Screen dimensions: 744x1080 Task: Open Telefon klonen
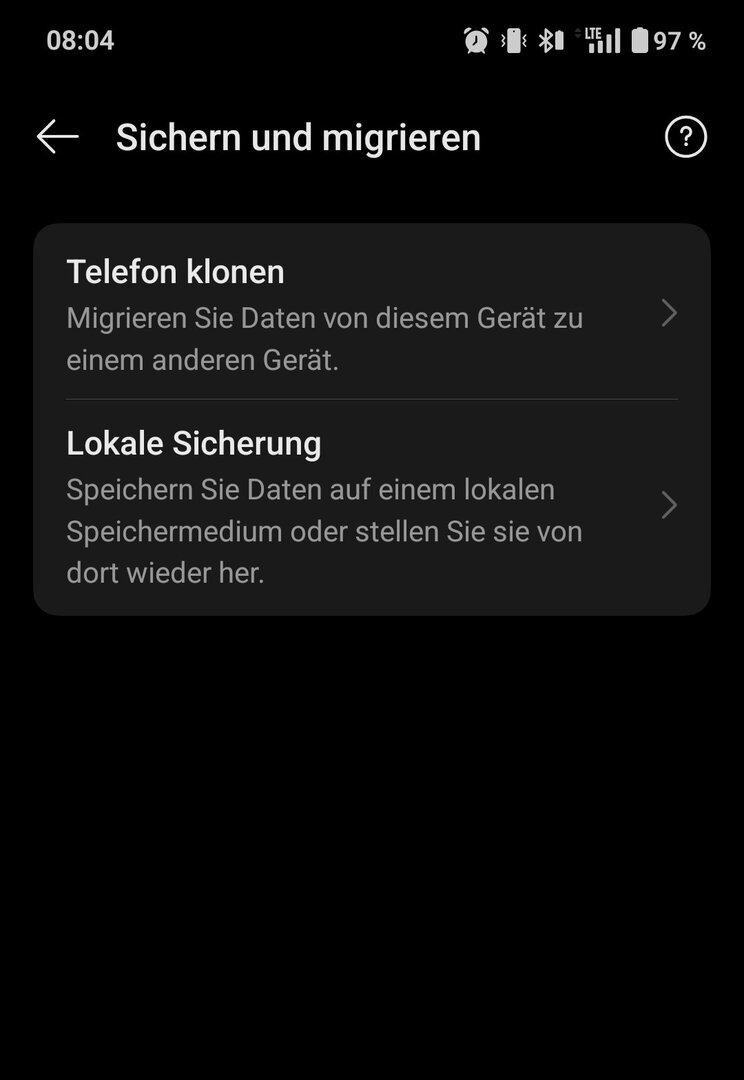371,314
